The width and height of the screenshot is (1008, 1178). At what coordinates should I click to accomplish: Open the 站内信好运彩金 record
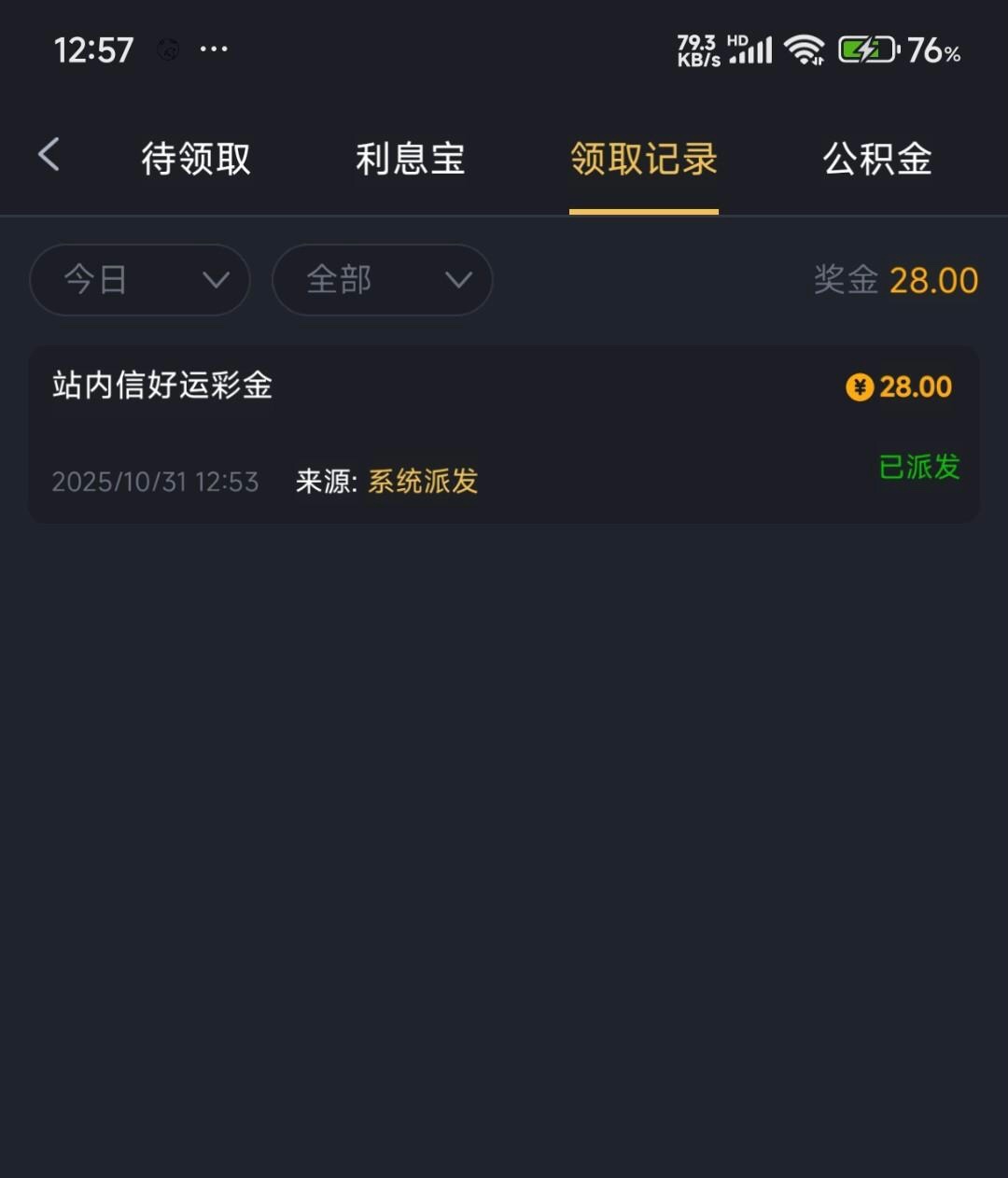point(504,434)
